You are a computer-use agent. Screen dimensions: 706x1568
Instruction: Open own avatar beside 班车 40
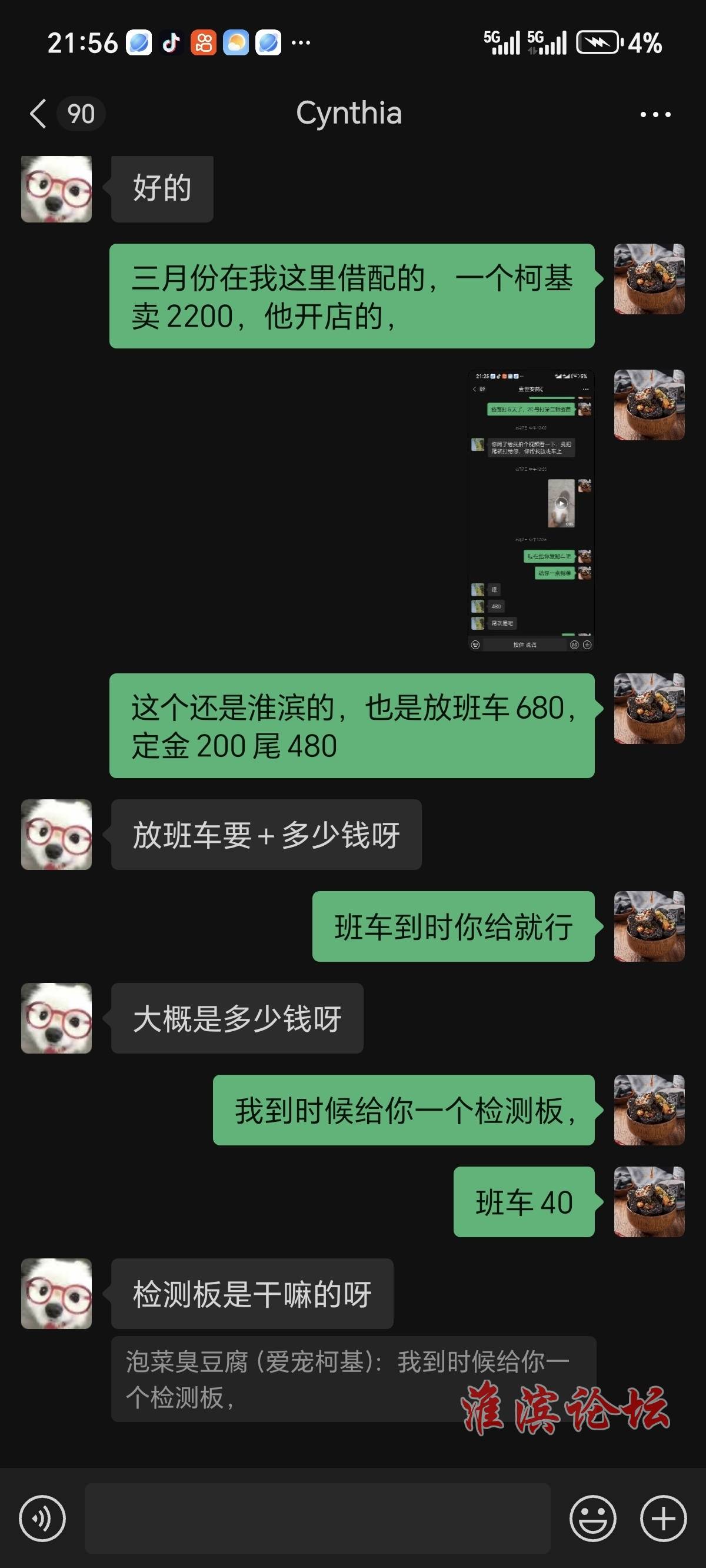[x=649, y=1201]
